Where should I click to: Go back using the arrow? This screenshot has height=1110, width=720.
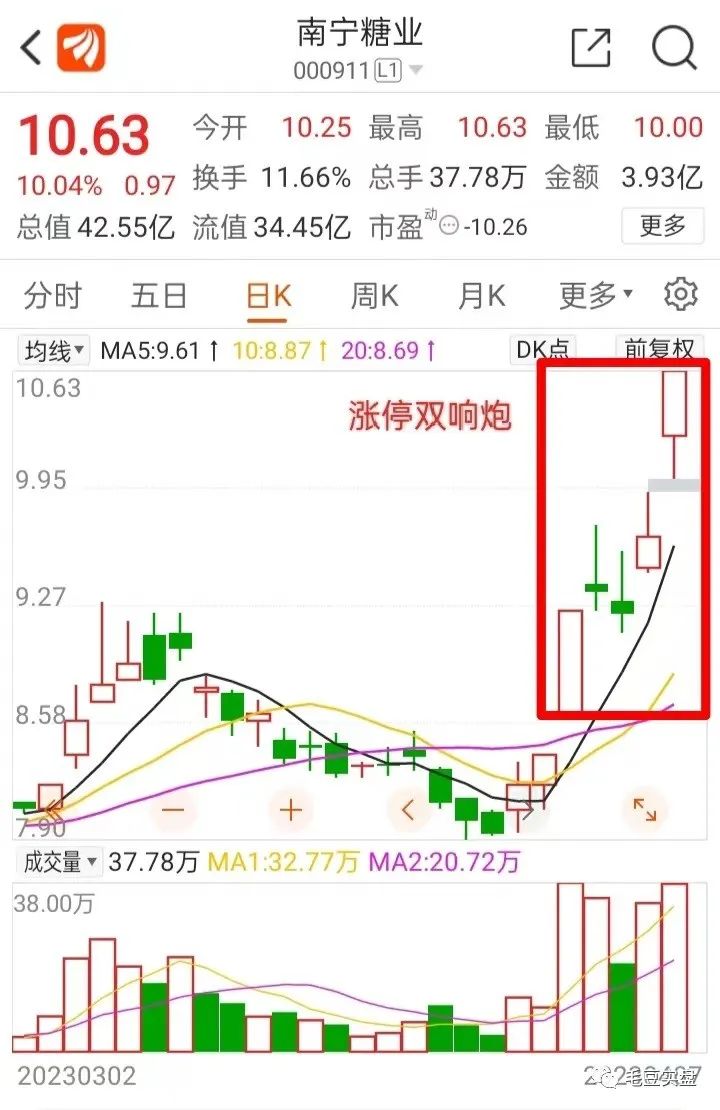tap(30, 48)
